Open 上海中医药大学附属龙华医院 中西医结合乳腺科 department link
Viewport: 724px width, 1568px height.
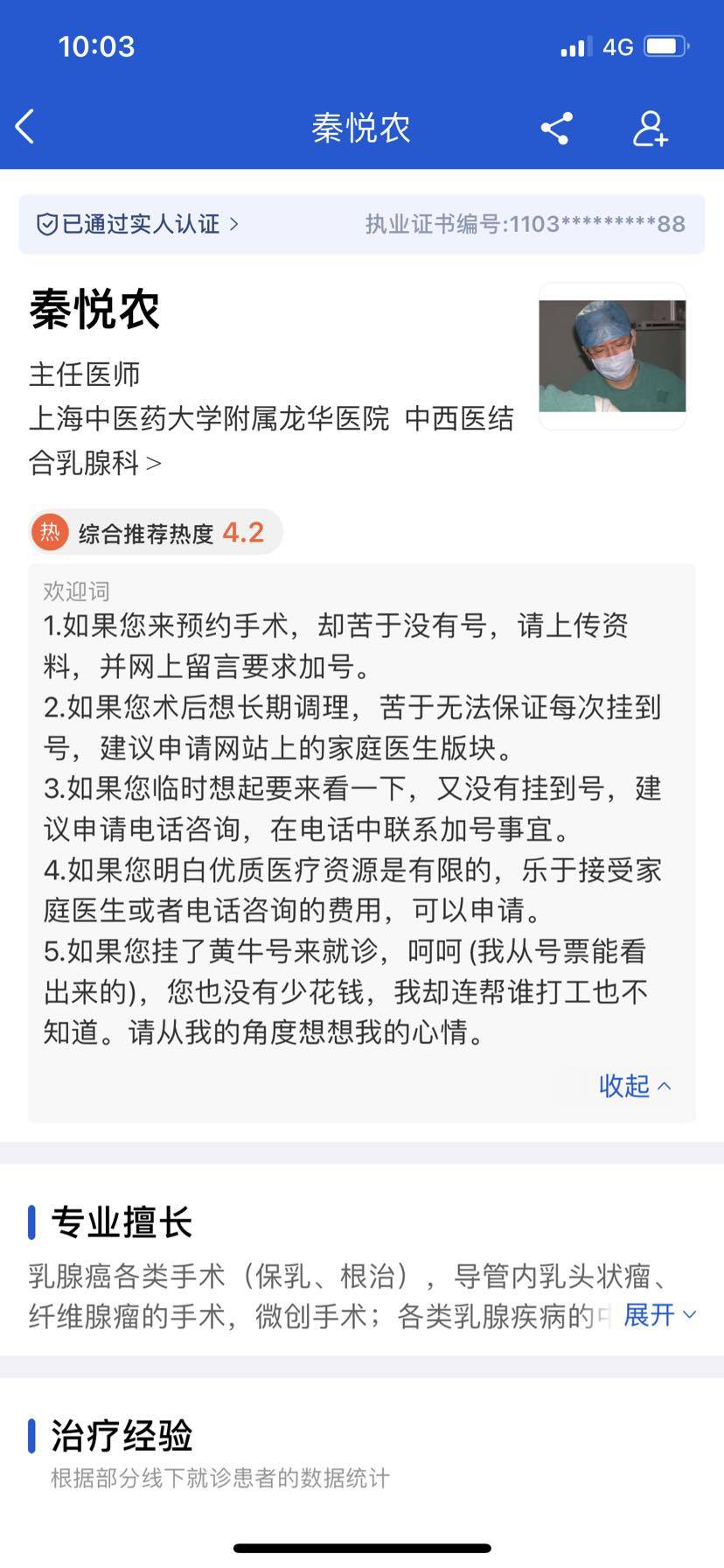click(270, 440)
